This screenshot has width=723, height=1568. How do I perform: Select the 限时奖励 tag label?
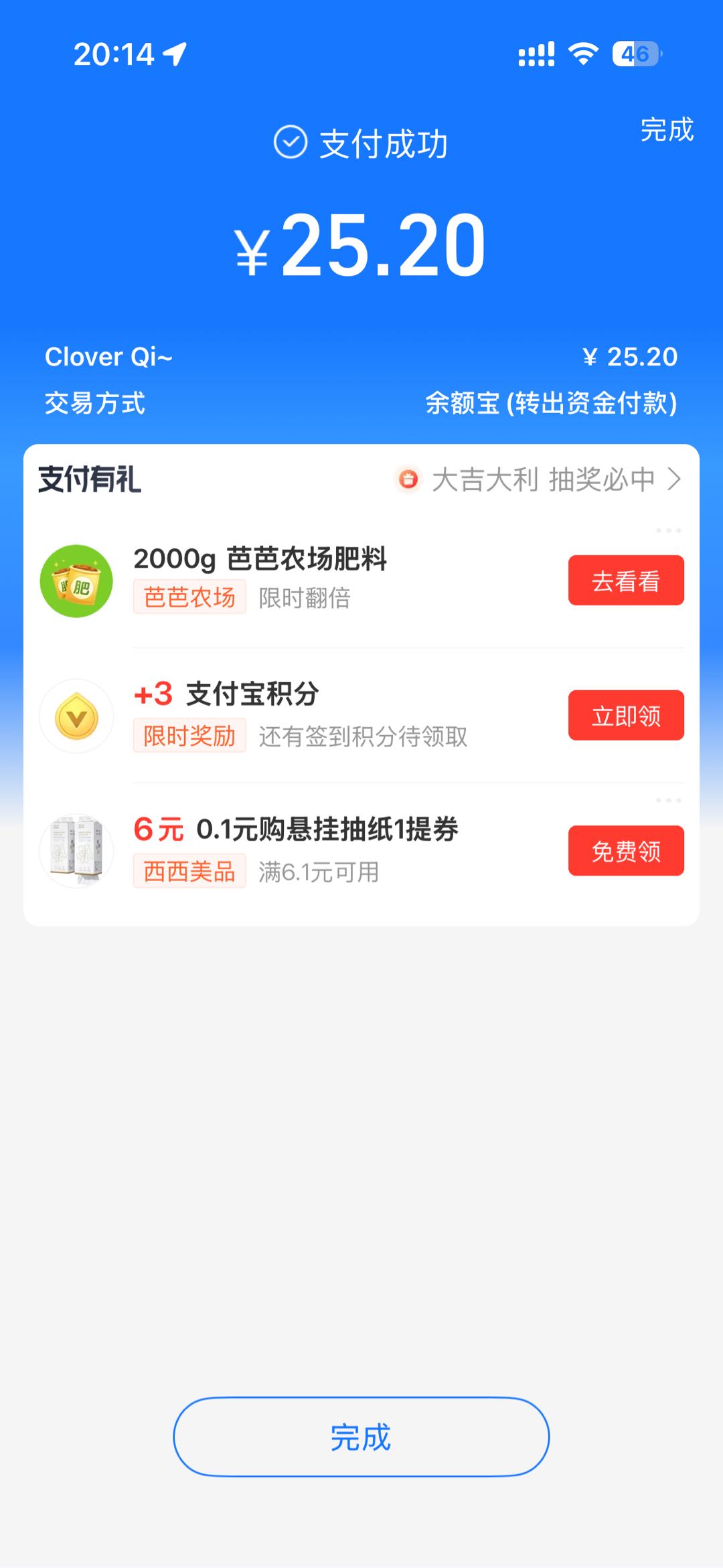pyautogui.click(x=188, y=736)
